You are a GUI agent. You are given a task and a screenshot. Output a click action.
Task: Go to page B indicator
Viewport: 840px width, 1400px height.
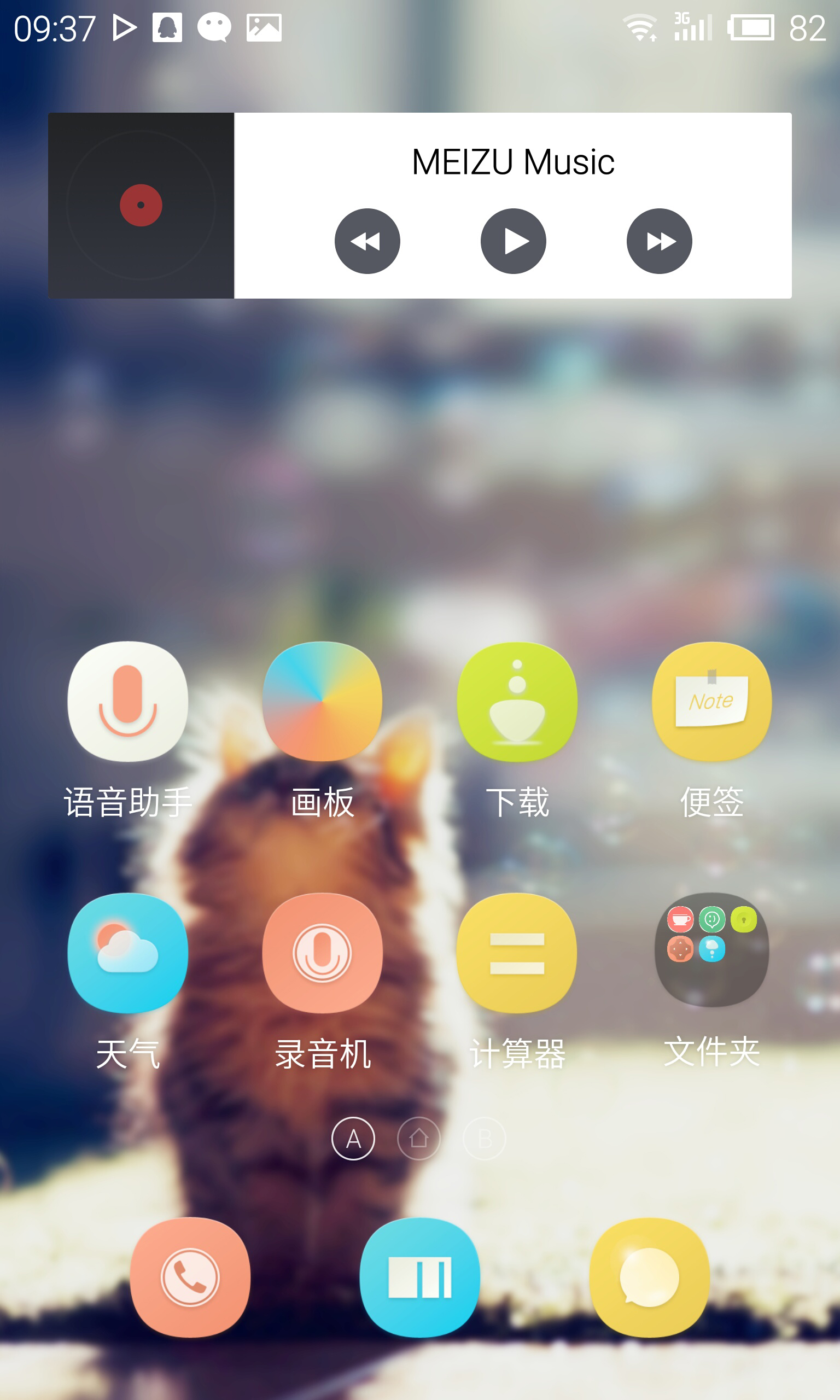pos(485,1139)
